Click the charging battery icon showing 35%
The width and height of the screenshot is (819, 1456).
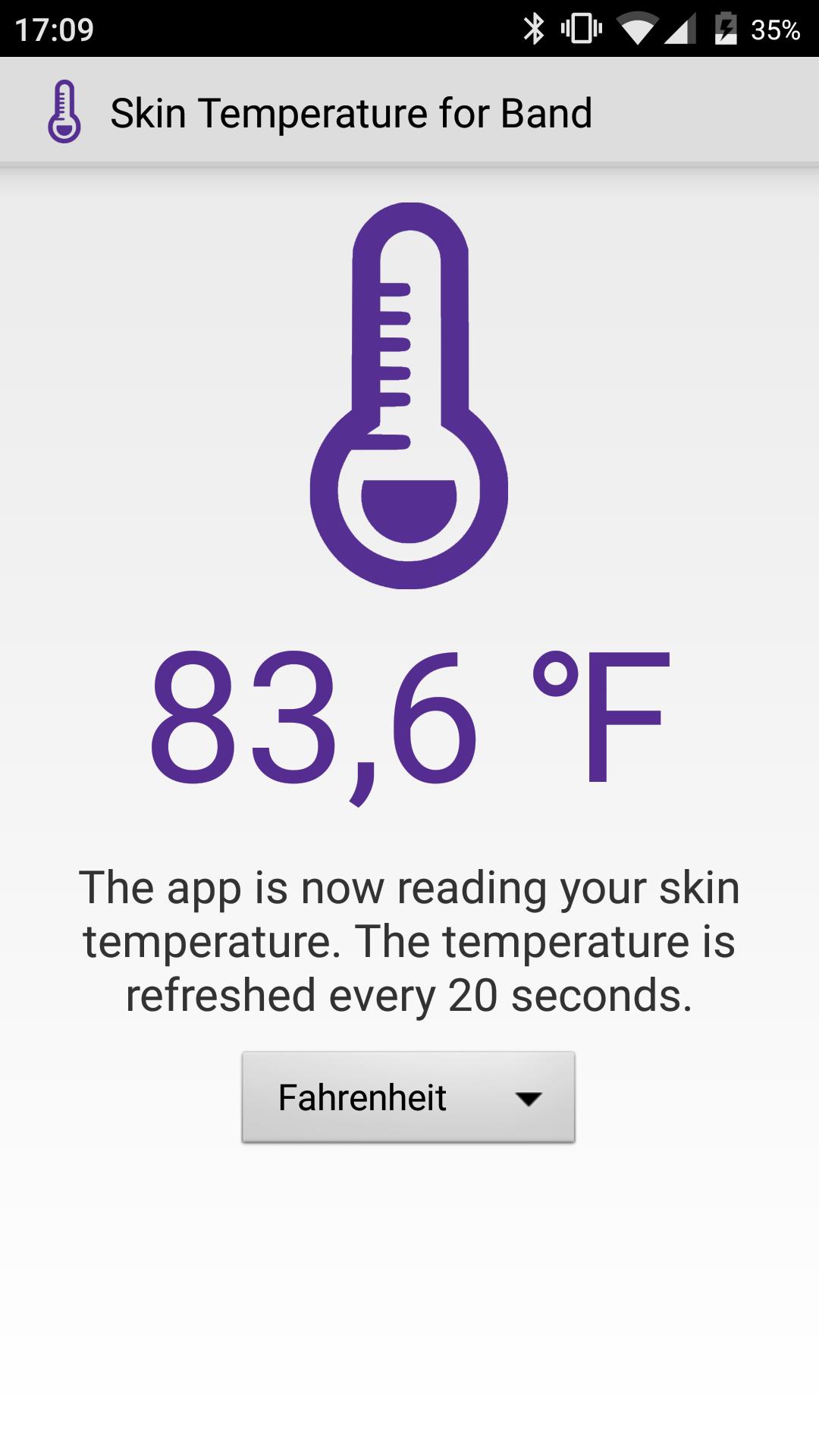tap(726, 27)
